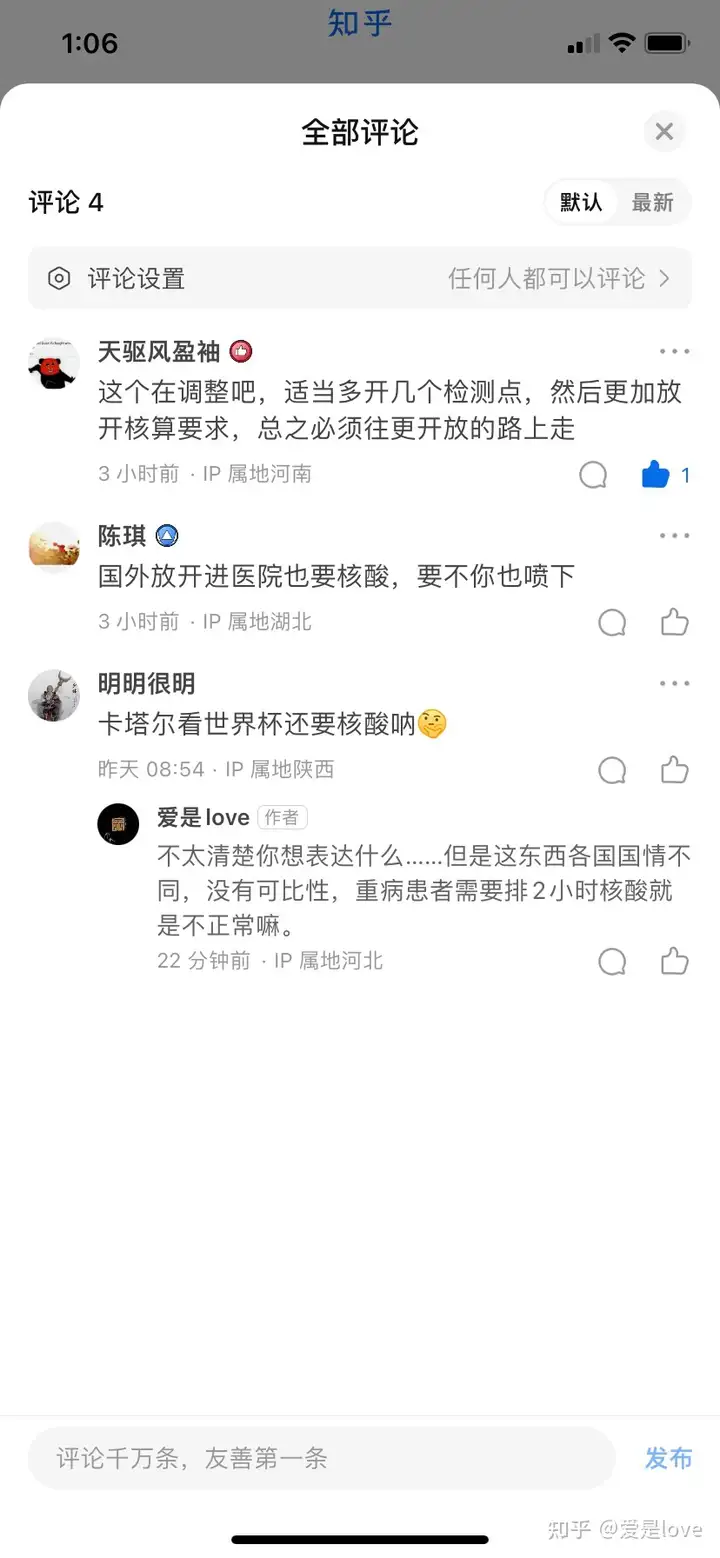Open 评论设置 row
Viewport: 720px width, 1558px height.
pos(360,278)
